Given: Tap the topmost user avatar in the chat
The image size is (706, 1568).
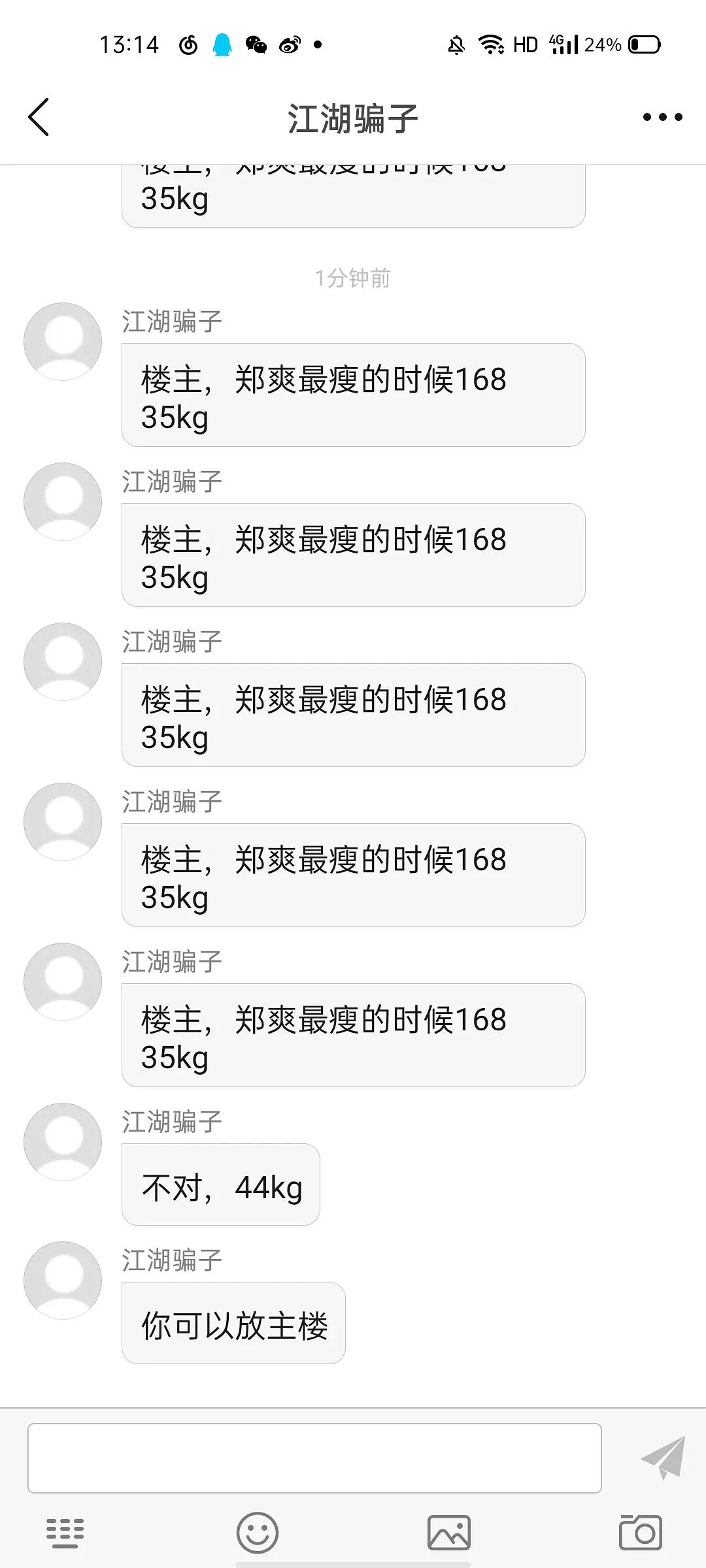Looking at the screenshot, I should click(62, 340).
